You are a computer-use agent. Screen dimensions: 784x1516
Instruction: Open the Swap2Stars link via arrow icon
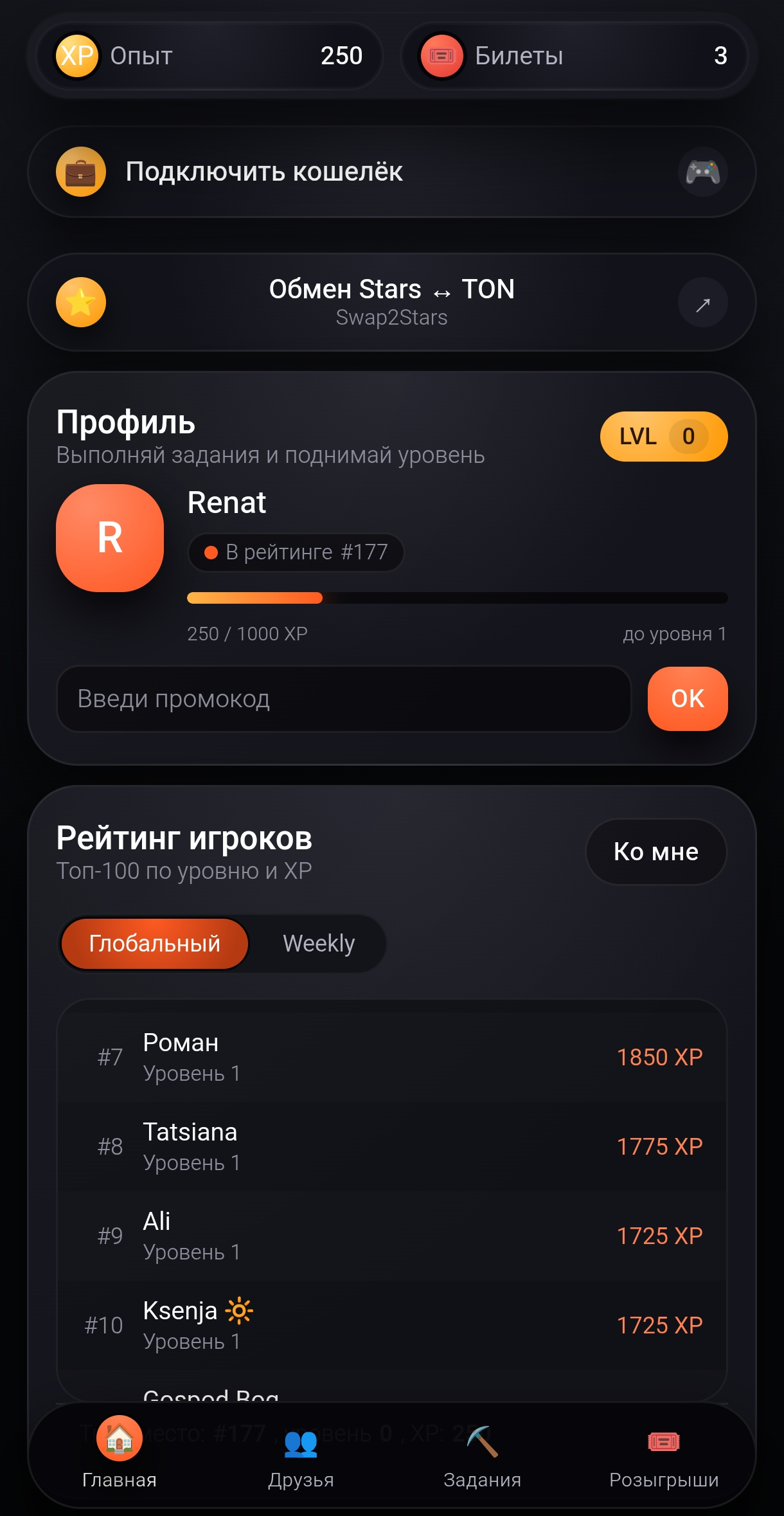(x=702, y=302)
